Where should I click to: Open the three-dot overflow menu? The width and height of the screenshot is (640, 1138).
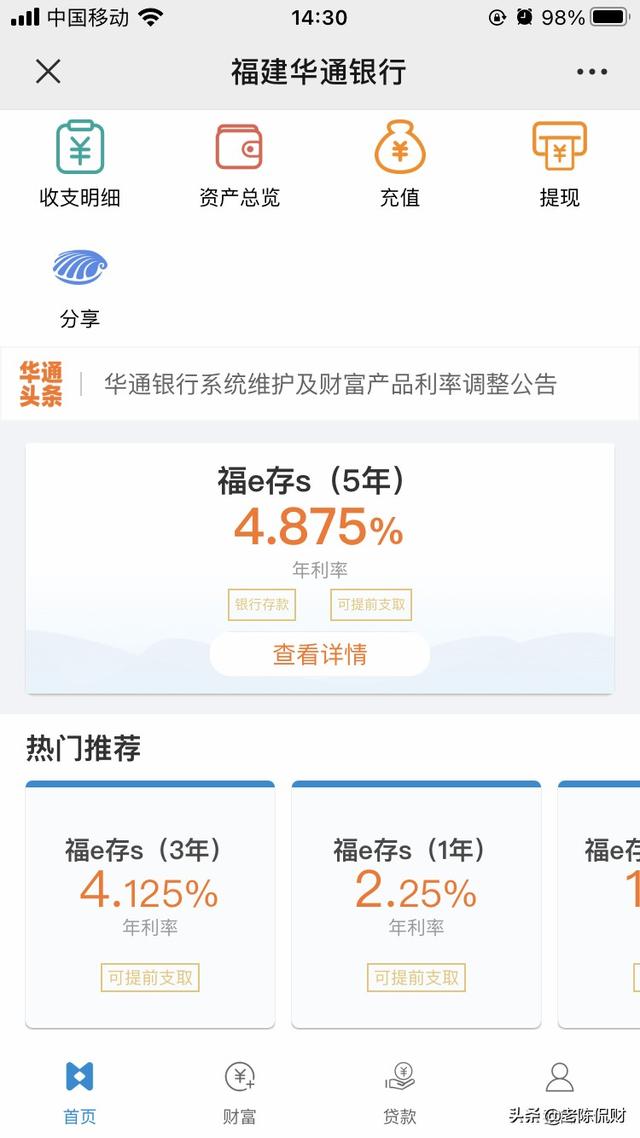coord(591,72)
